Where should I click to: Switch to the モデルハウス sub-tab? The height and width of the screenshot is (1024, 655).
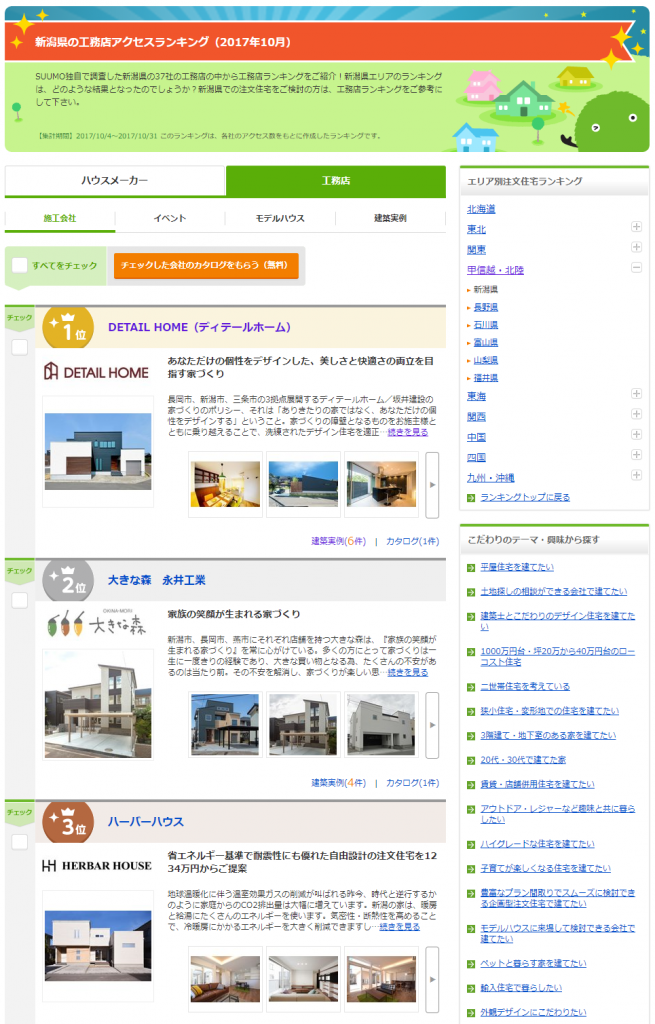point(280,218)
